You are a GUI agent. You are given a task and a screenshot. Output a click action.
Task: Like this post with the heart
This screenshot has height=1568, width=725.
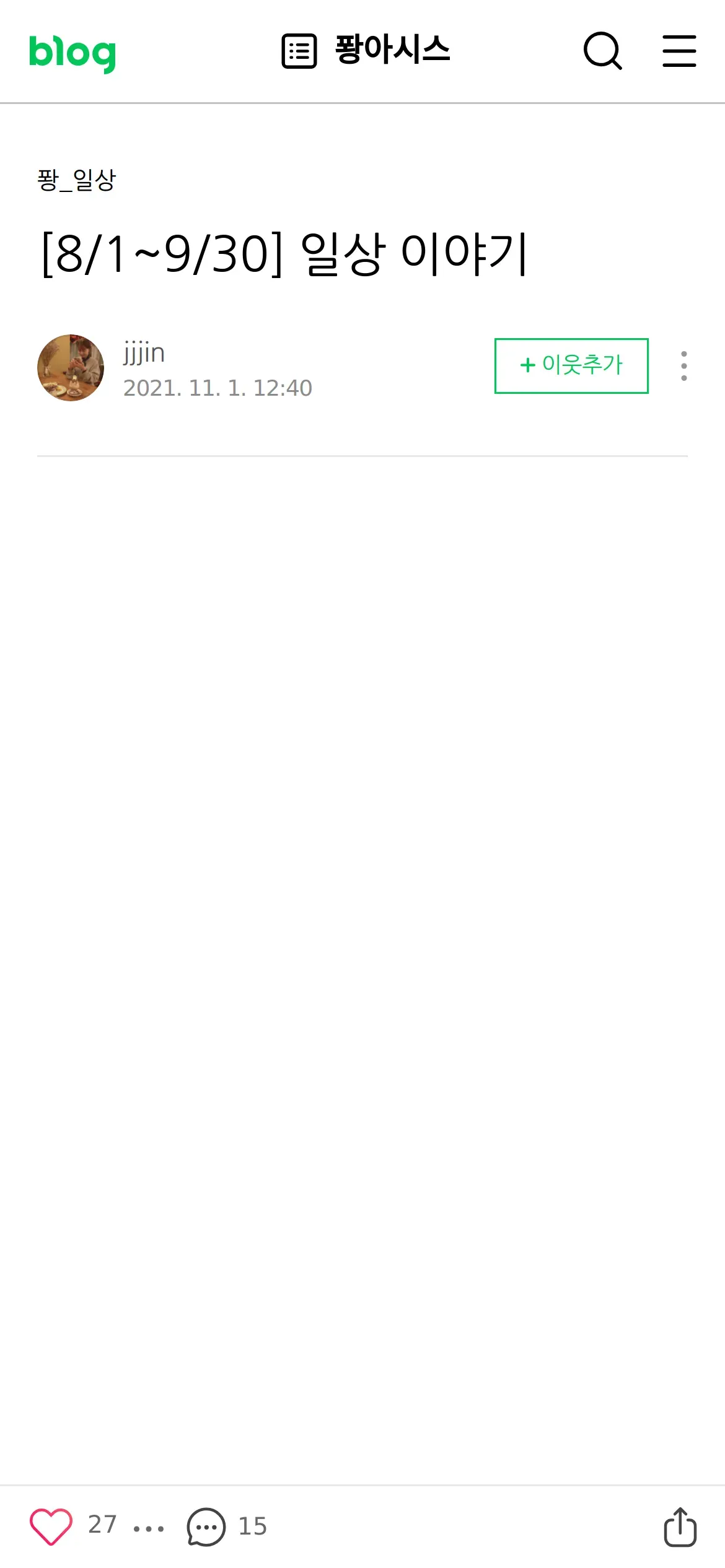pyautogui.click(x=51, y=1527)
